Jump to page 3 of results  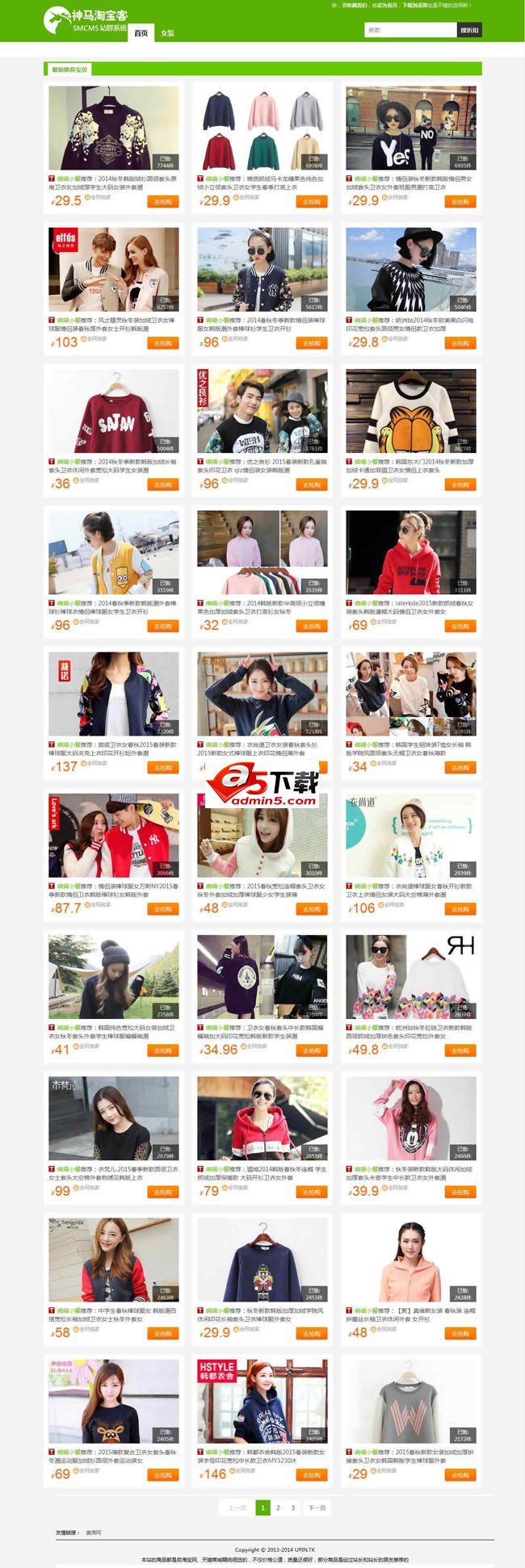point(293,1507)
